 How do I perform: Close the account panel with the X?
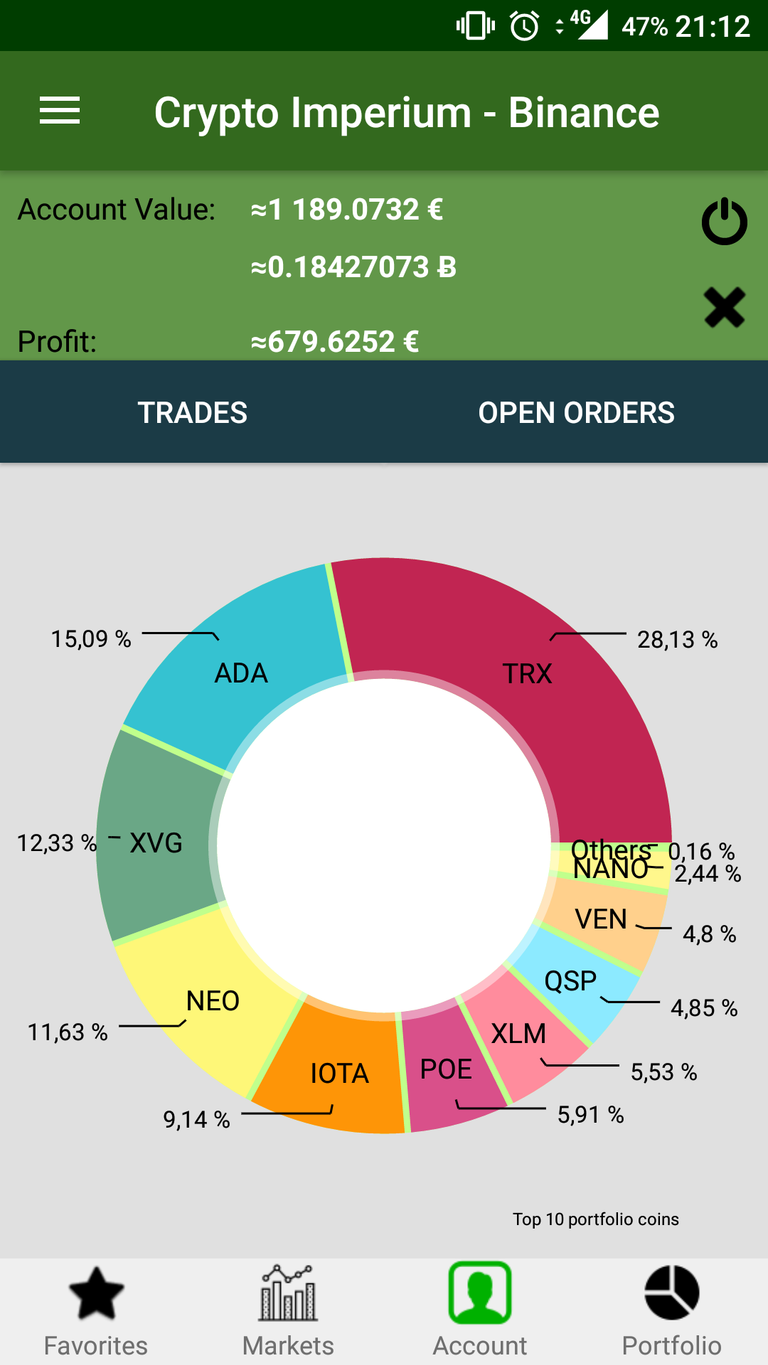click(724, 308)
